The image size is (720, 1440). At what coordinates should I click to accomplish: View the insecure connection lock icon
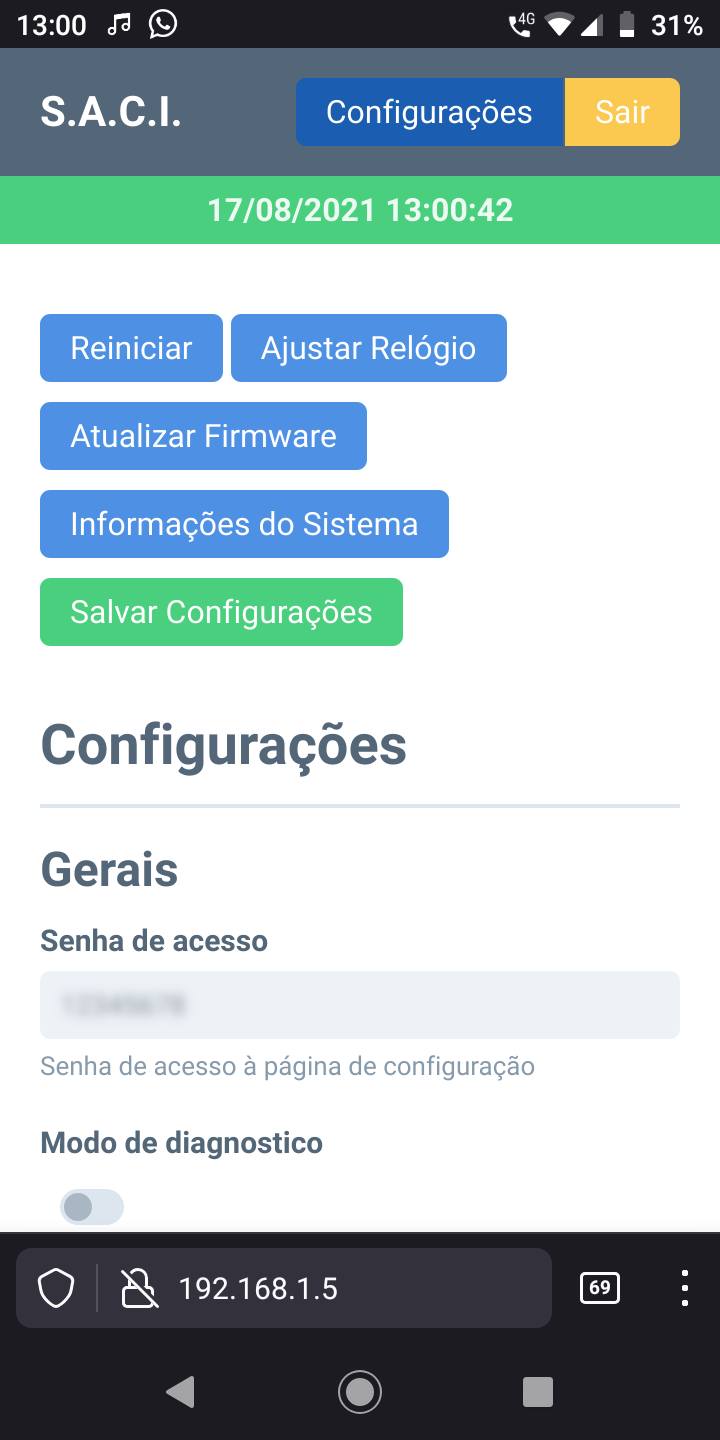(139, 1288)
